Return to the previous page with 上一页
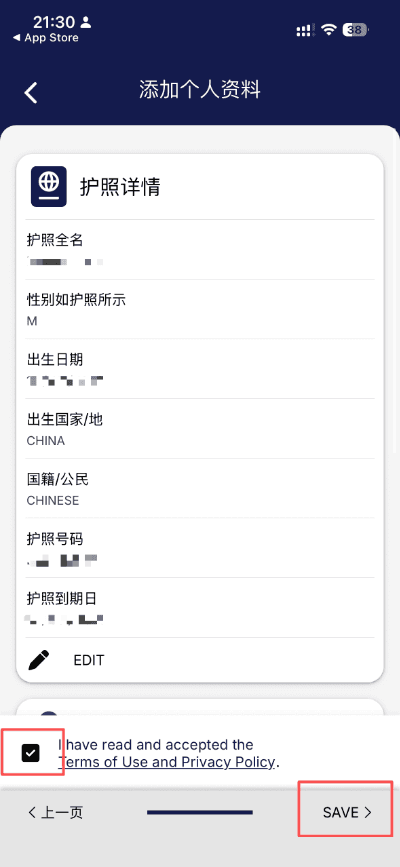The image size is (400, 867). click(55, 812)
